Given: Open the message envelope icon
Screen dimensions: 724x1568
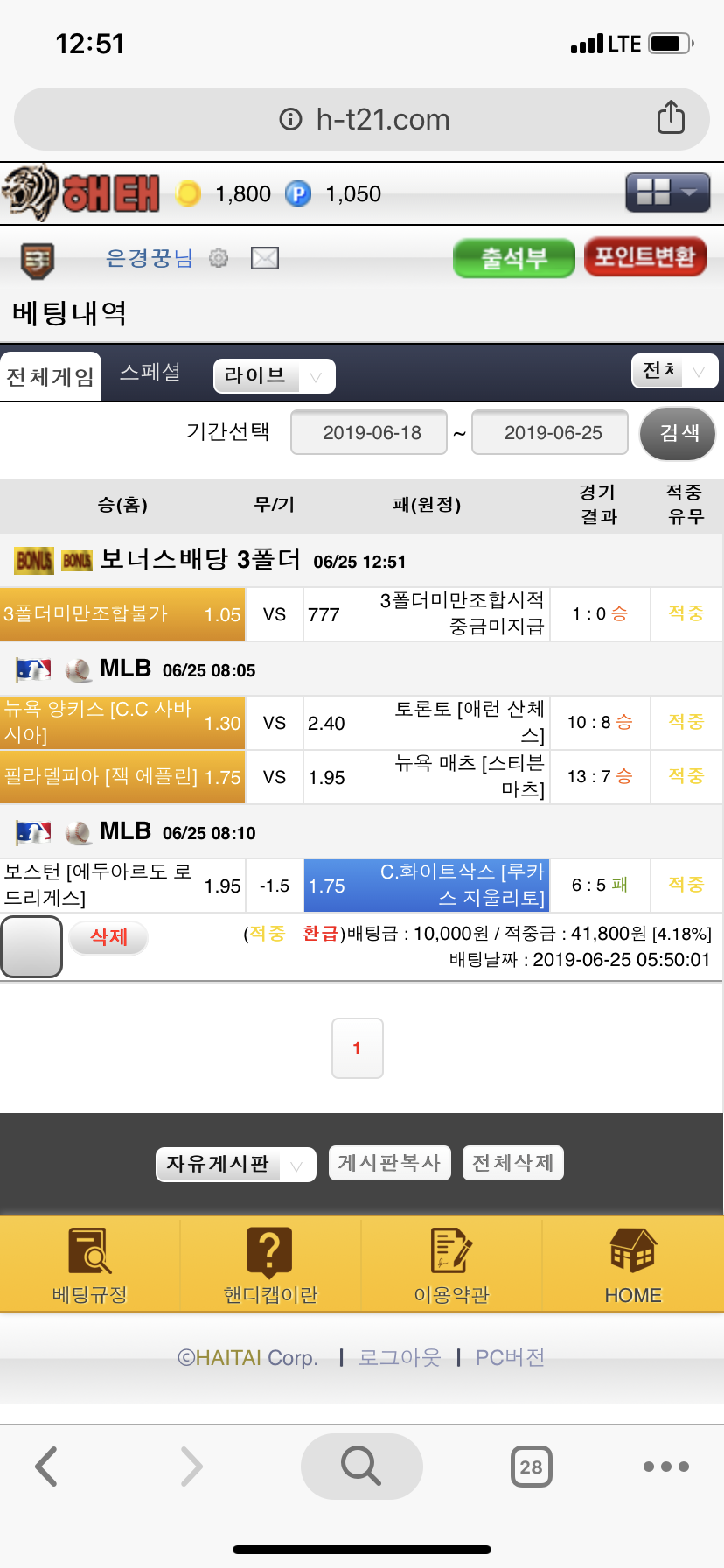Looking at the screenshot, I should pyautogui.click(x=264, y=258).
